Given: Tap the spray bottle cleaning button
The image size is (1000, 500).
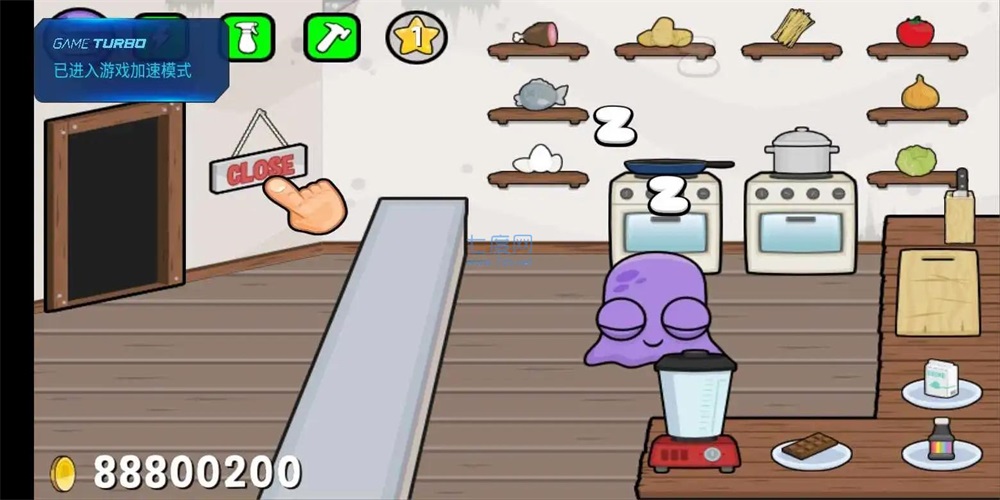Looking at the screenshot, I should (247, 38).
